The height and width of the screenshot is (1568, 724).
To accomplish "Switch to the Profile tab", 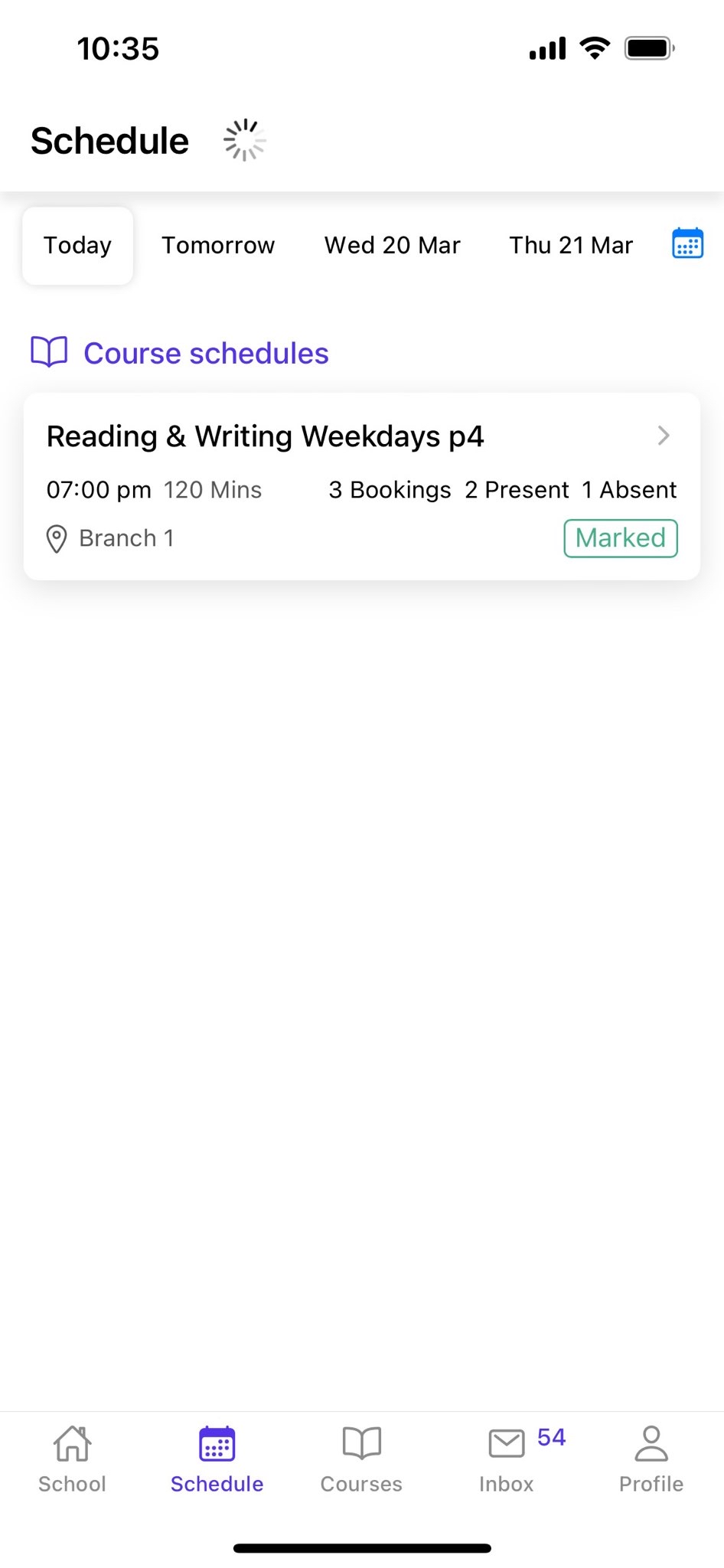I will coord(651,1460).
